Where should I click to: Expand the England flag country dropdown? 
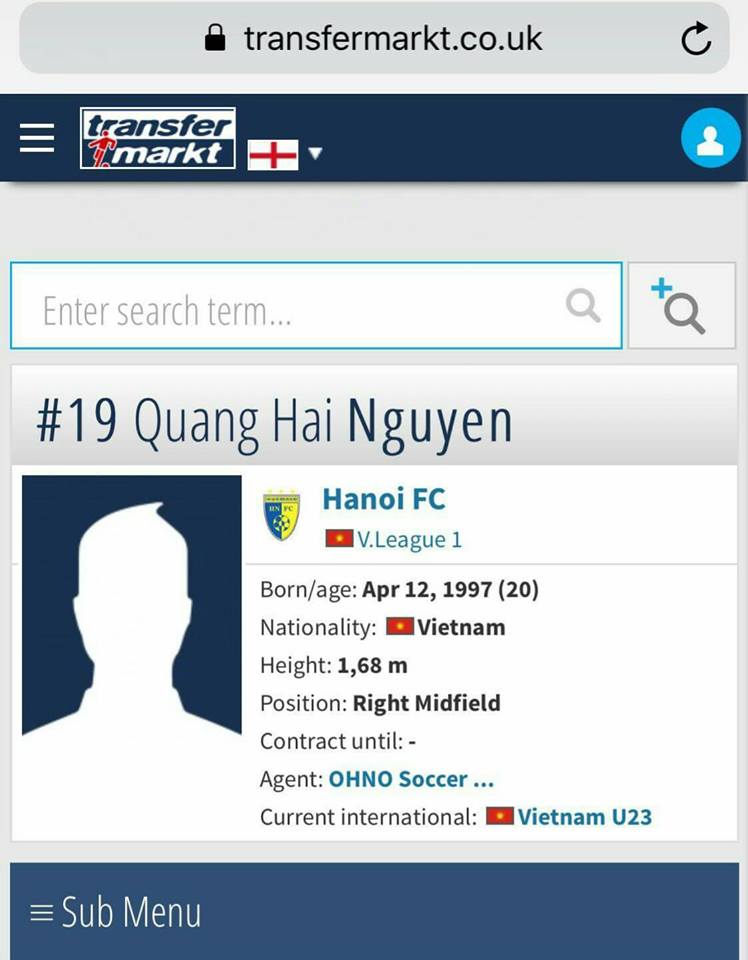click(x=286, y=154)
